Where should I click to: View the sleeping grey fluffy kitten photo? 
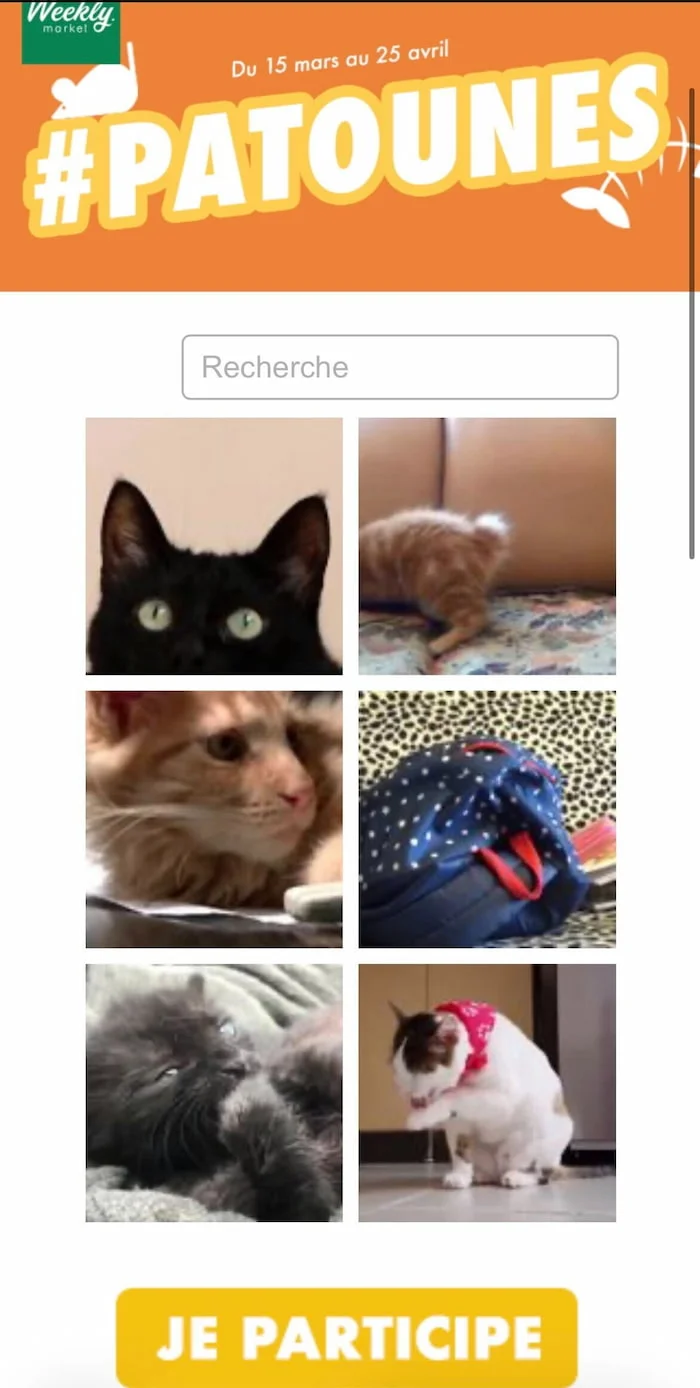click(214, 1092)
